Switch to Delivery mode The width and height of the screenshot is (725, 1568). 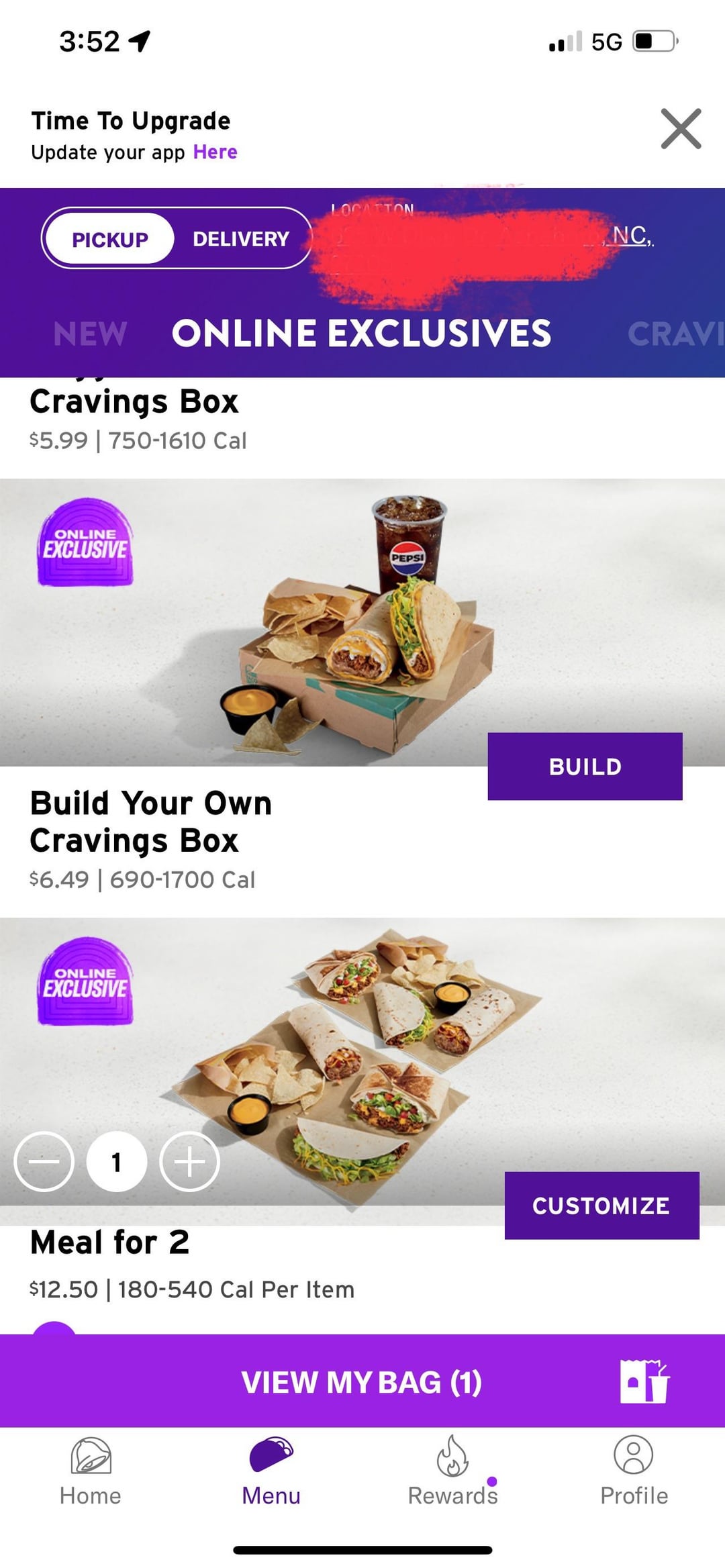240,239
